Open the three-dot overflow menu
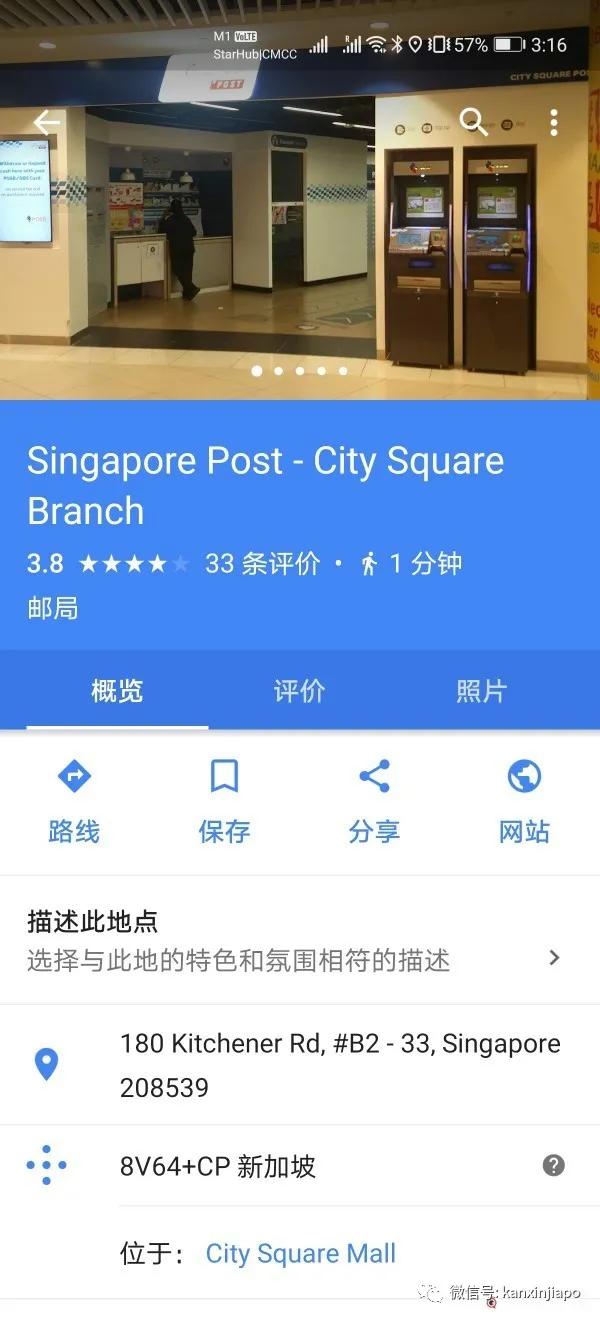 point(553,122)
